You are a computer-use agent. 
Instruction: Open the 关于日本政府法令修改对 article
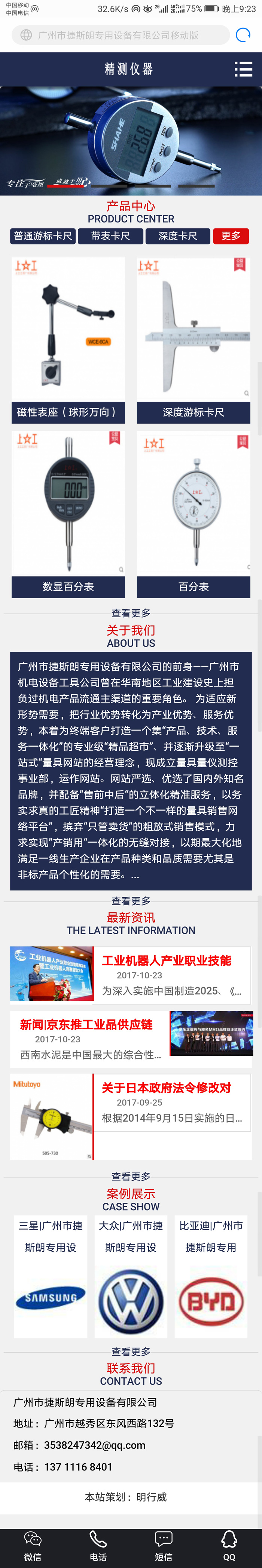166,1088
